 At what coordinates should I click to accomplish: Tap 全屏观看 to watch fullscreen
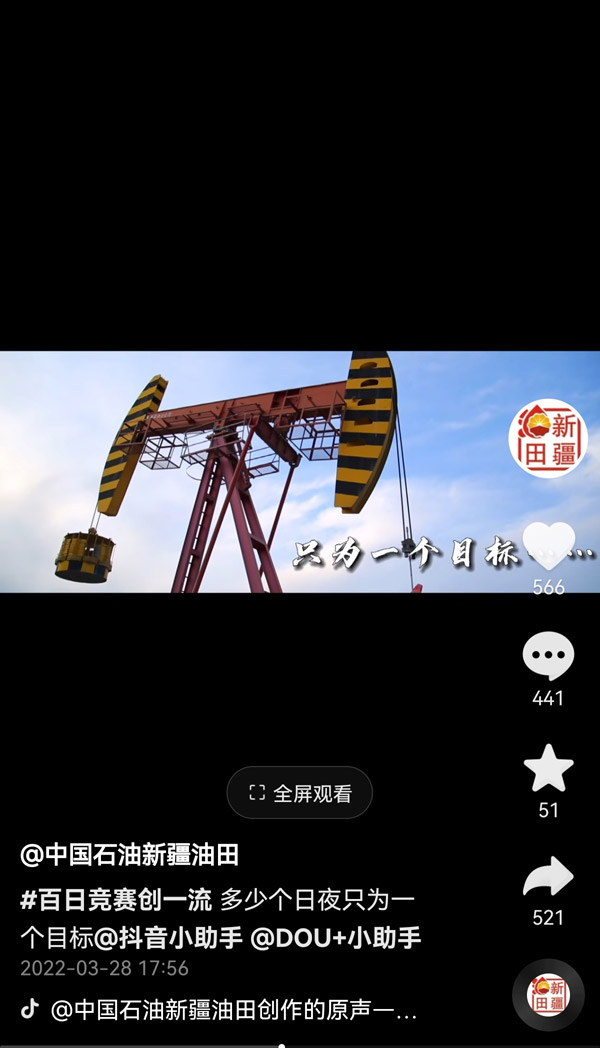[x=300, y=793]
